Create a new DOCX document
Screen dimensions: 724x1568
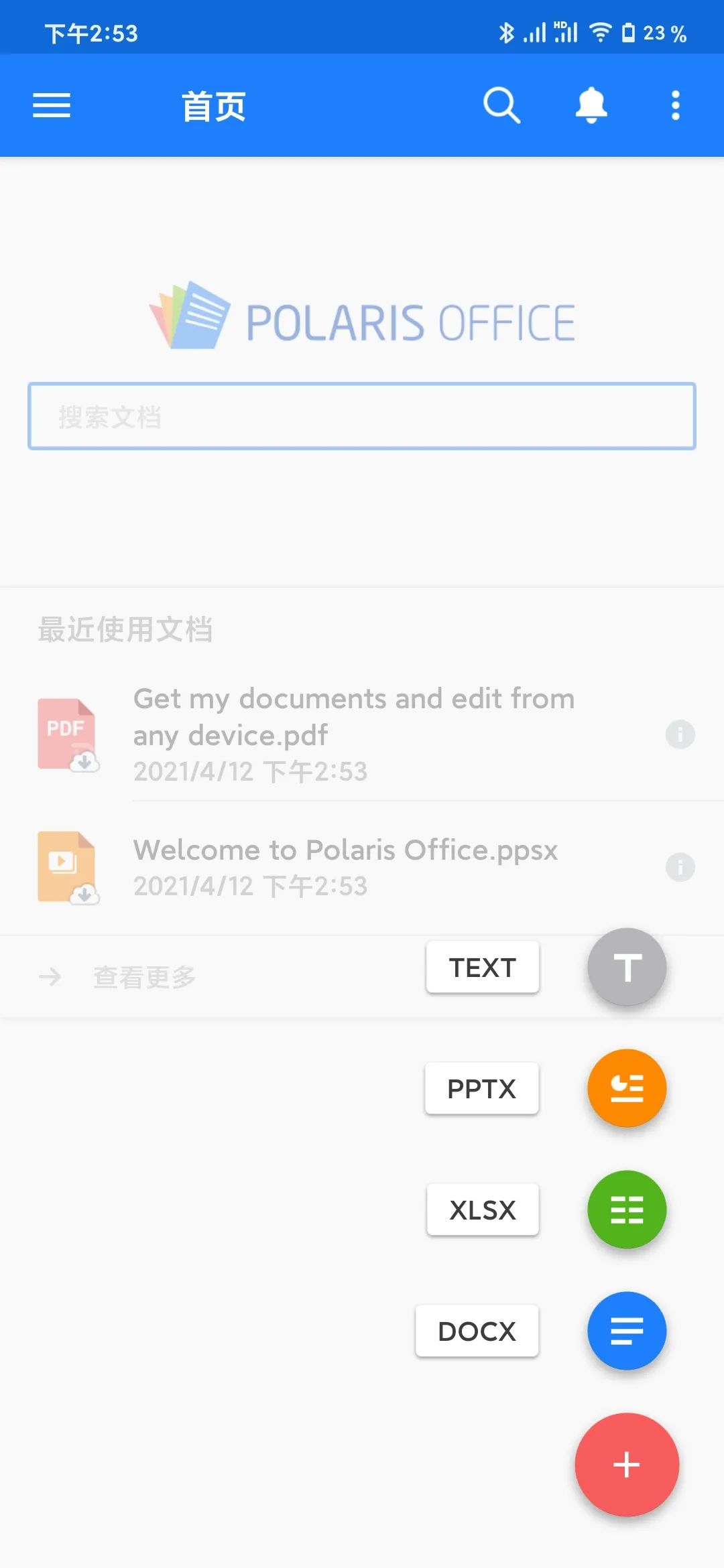[x=627, y=1331]
